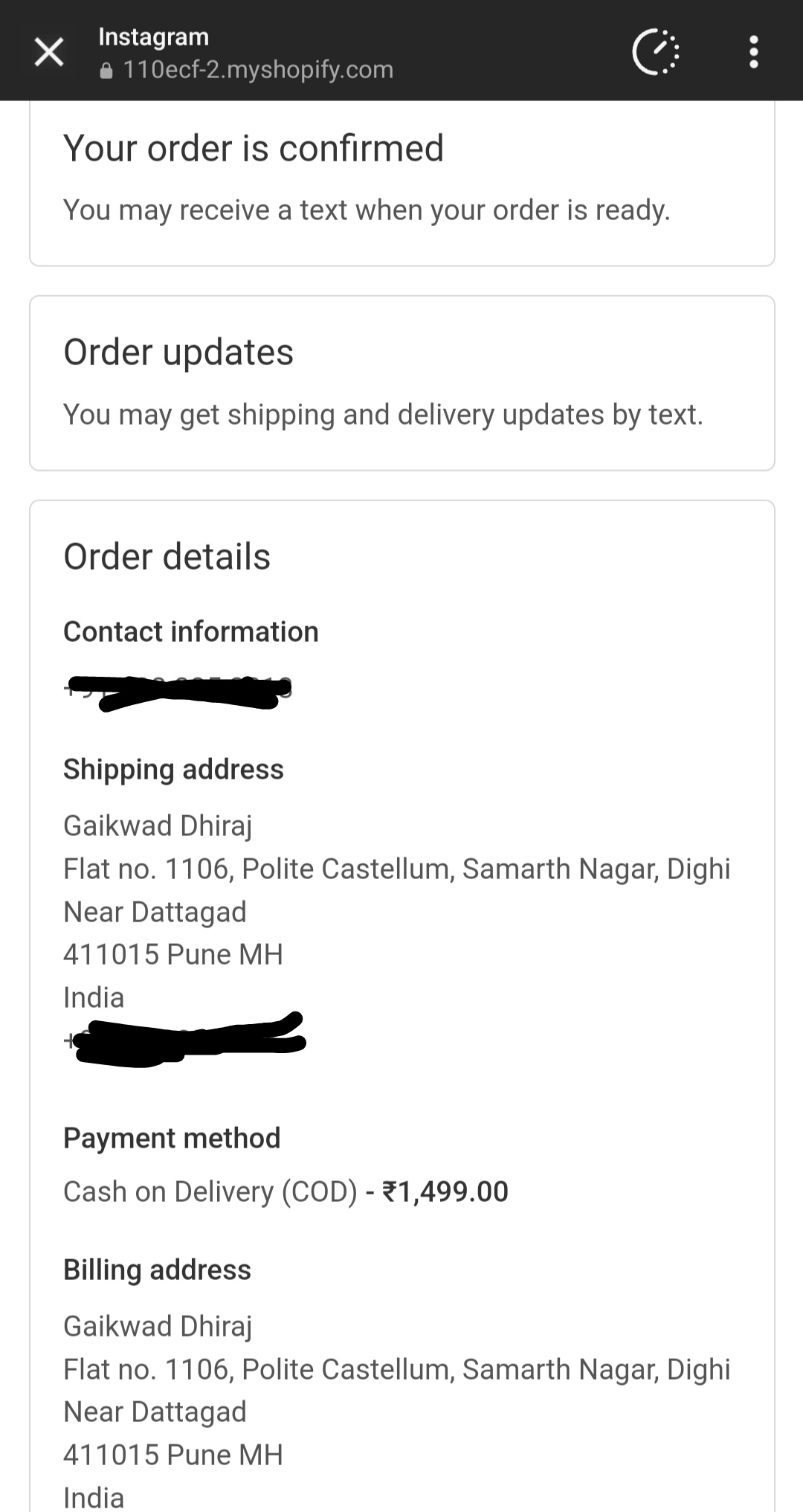The image size is (803, 1512).
Task: Open the browser overflow menu
Action: coord(753,52)
